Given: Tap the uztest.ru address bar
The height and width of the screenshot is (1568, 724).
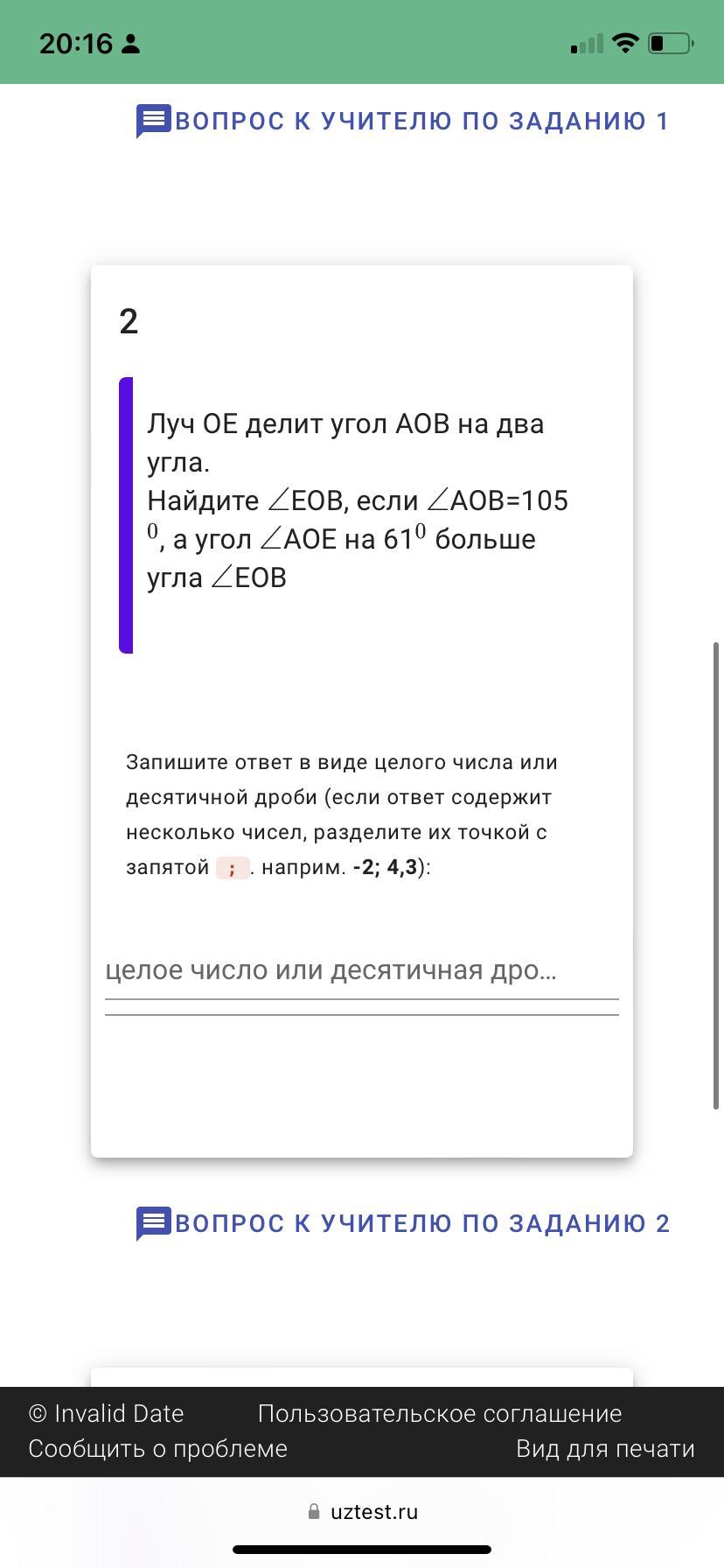Looking at the screenshot, I should click(x=364, y=1512).
